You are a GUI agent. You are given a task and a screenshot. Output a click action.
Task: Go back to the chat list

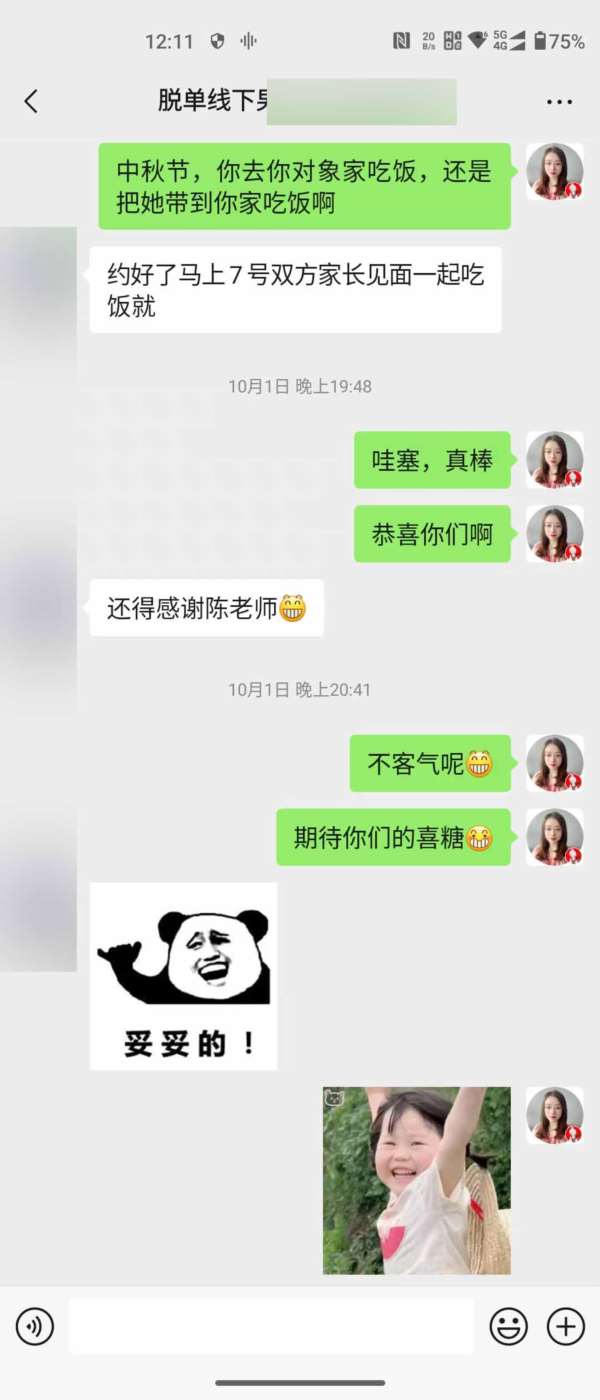coord(31,101)
